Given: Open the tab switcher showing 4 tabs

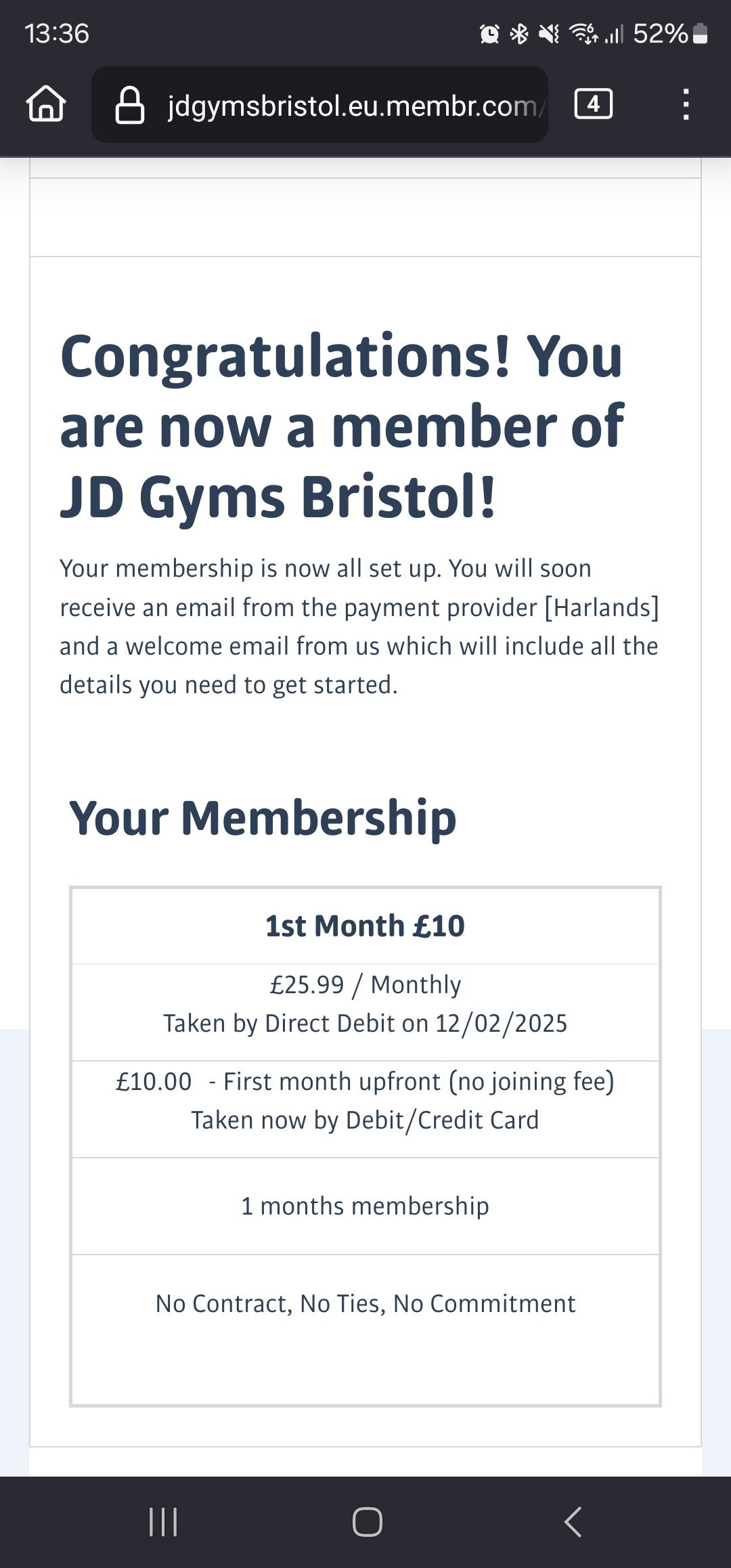Looking at the screenshot, I should [x=593, y=104].
